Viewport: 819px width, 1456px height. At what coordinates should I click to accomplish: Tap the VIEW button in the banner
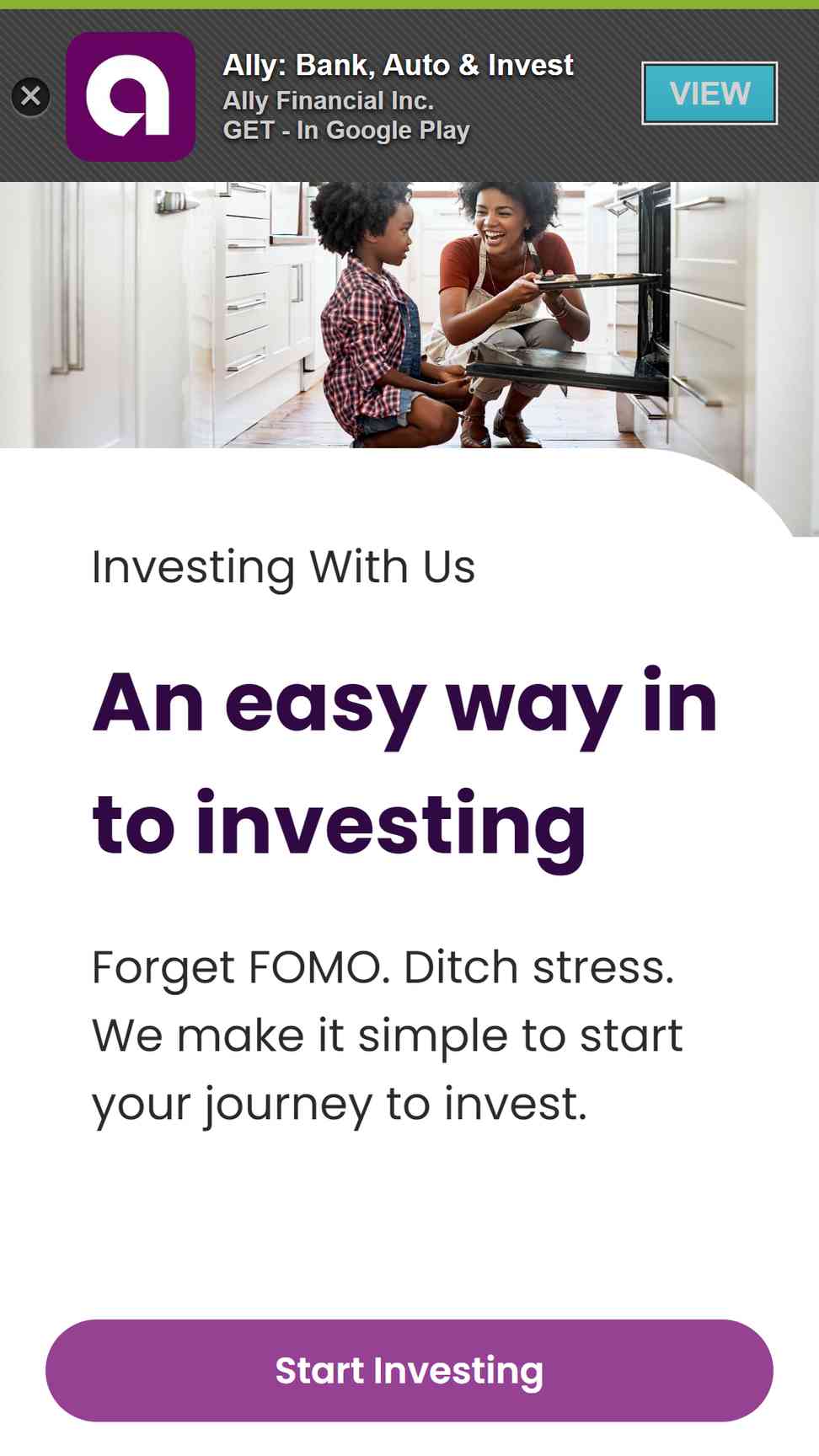coord(709,94)
